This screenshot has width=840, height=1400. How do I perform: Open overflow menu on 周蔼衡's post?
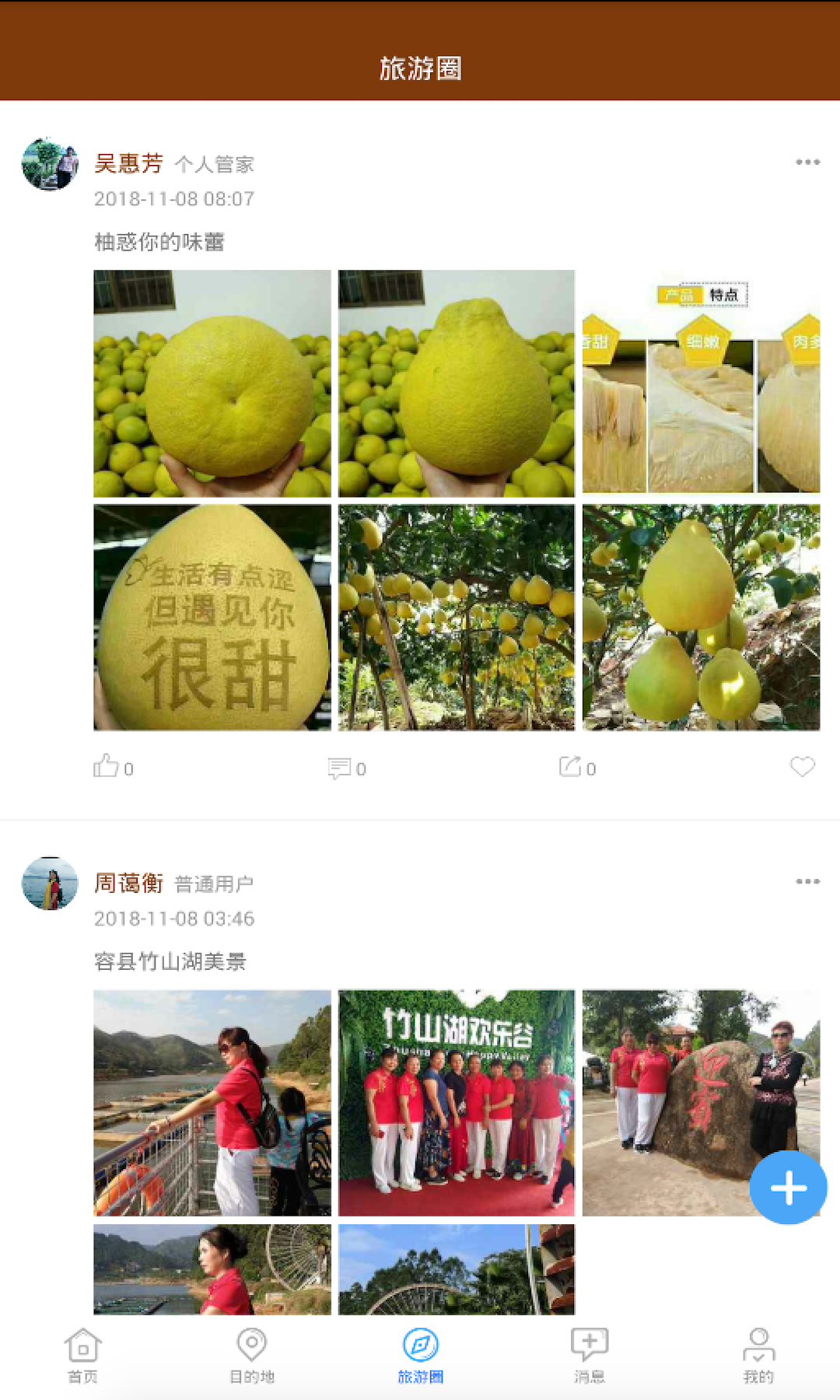807,882
